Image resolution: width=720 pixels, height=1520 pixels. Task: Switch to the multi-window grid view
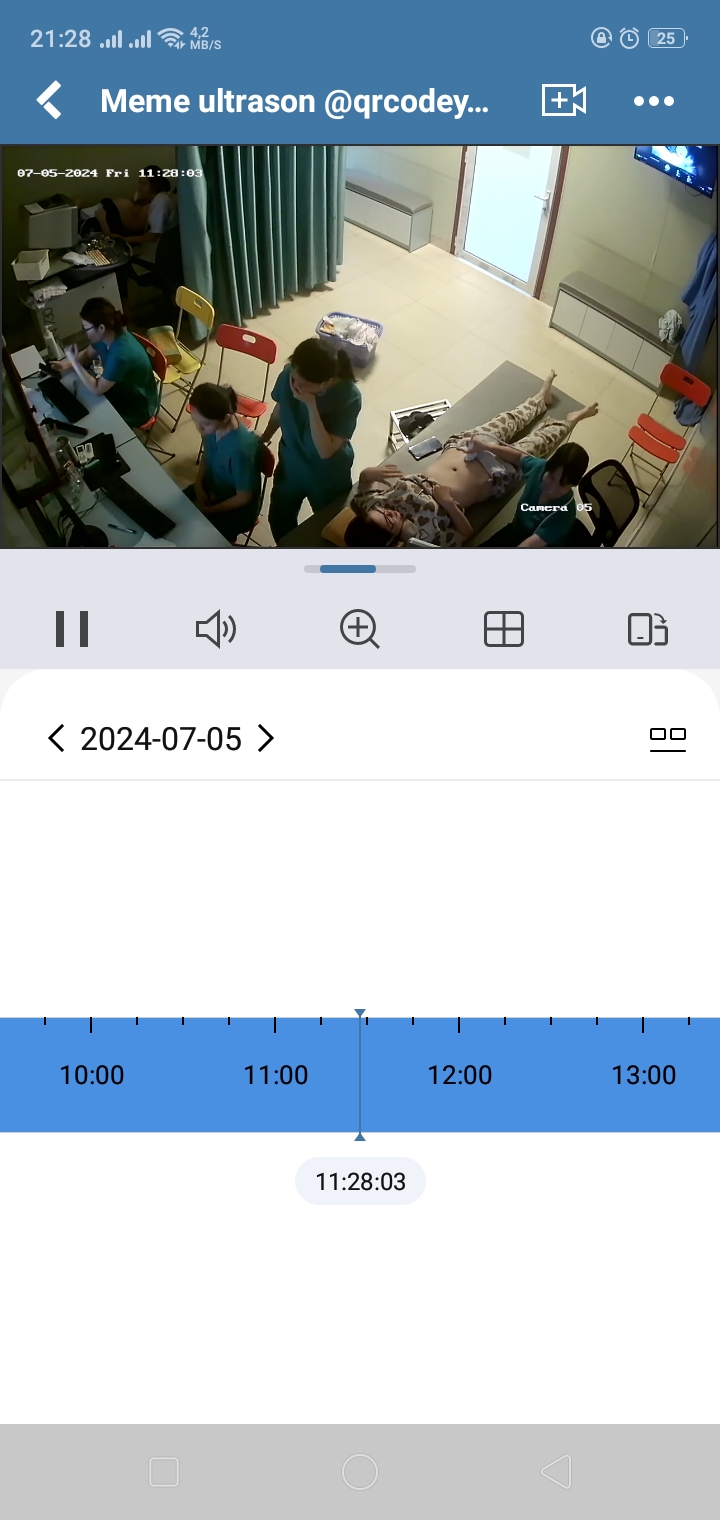coord(503,629)
